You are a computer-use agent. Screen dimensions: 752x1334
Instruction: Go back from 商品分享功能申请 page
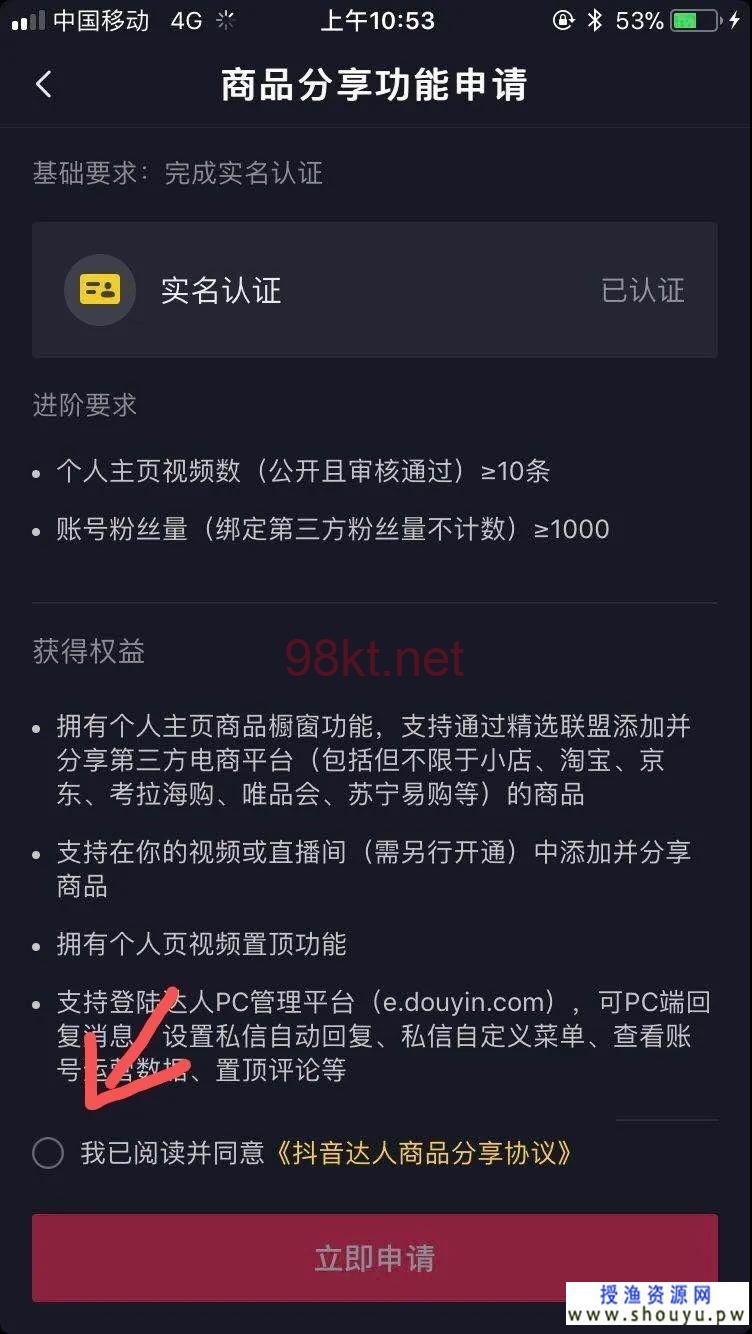pyautogui.click(x=43, y=85)
